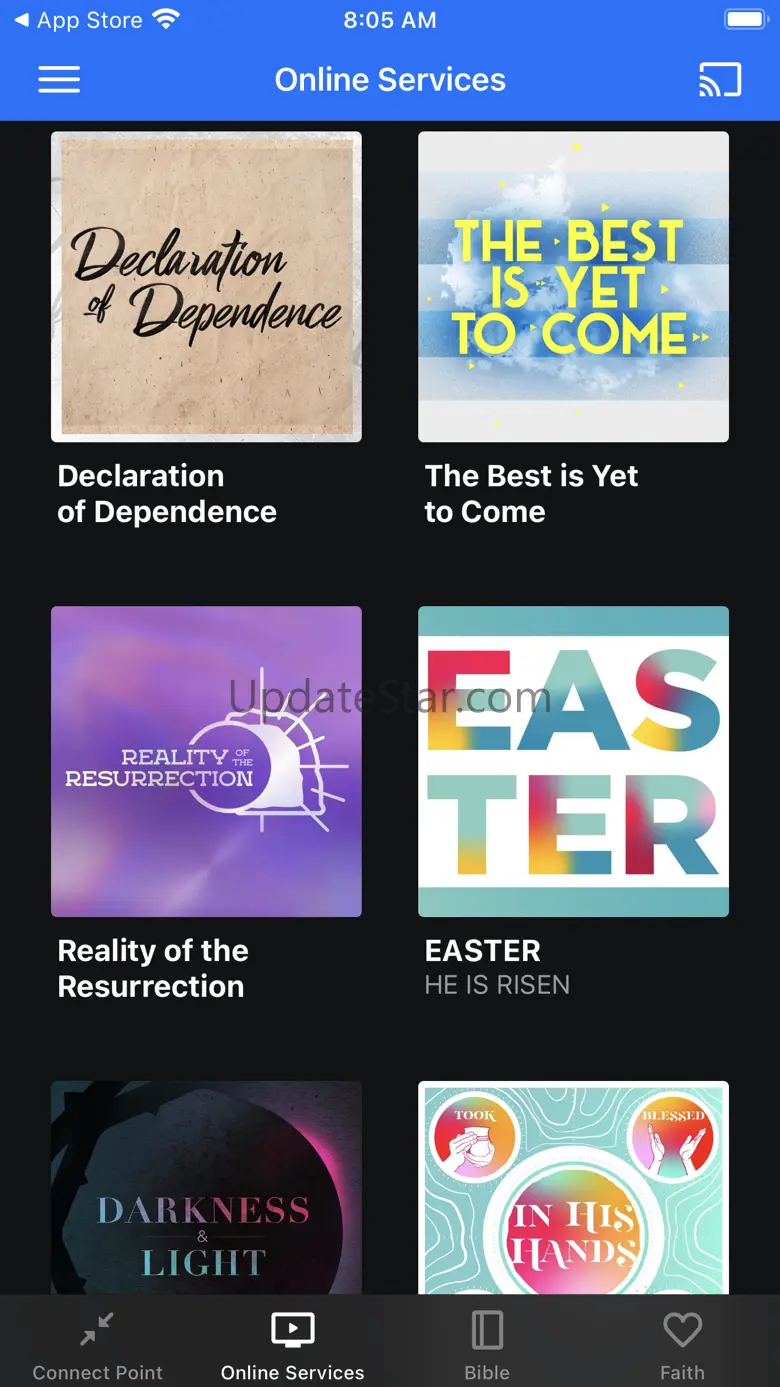Open The Best is Yet to Come series
The height and width of the screenshot is (1387, 780).
click(573, 287)
